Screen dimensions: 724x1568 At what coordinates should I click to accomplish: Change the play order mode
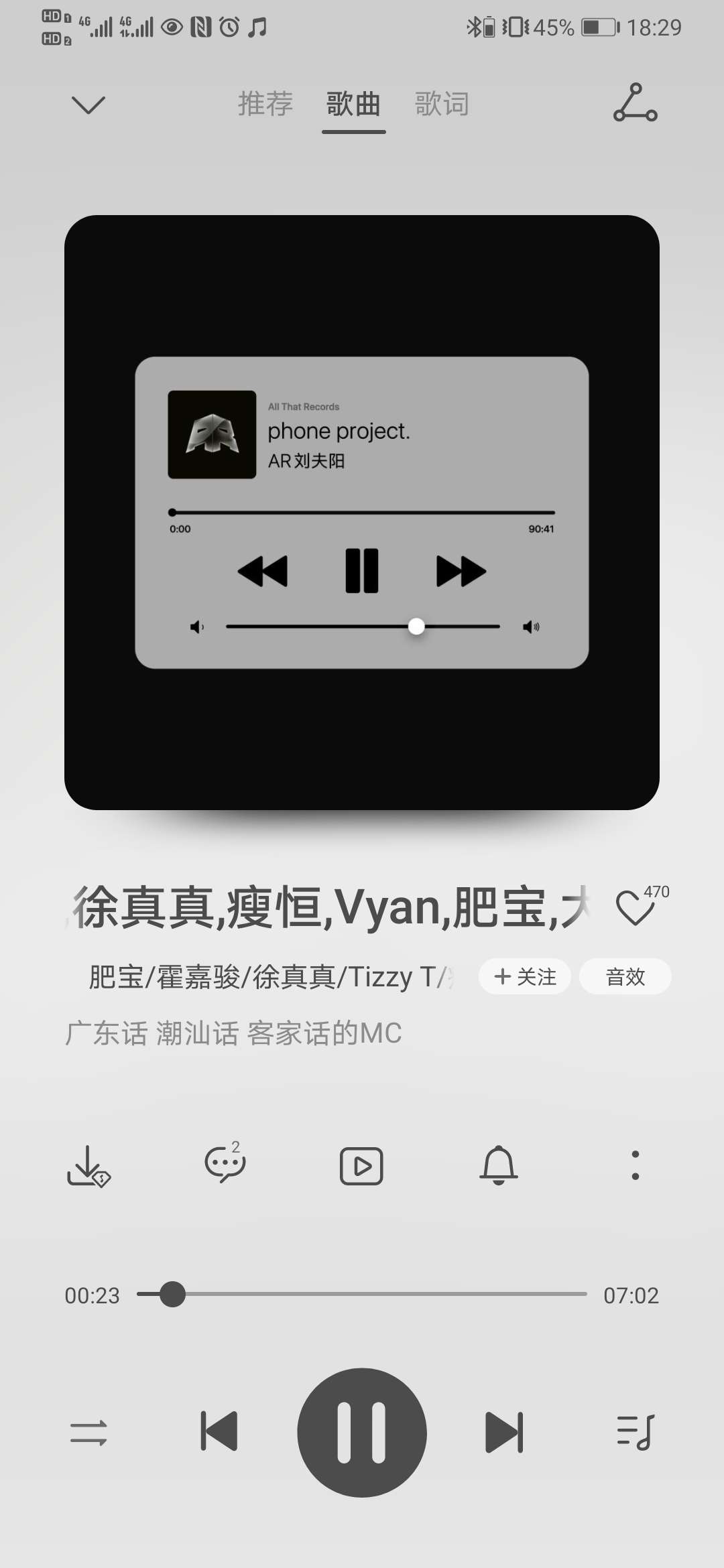[x=88, y=1433]
